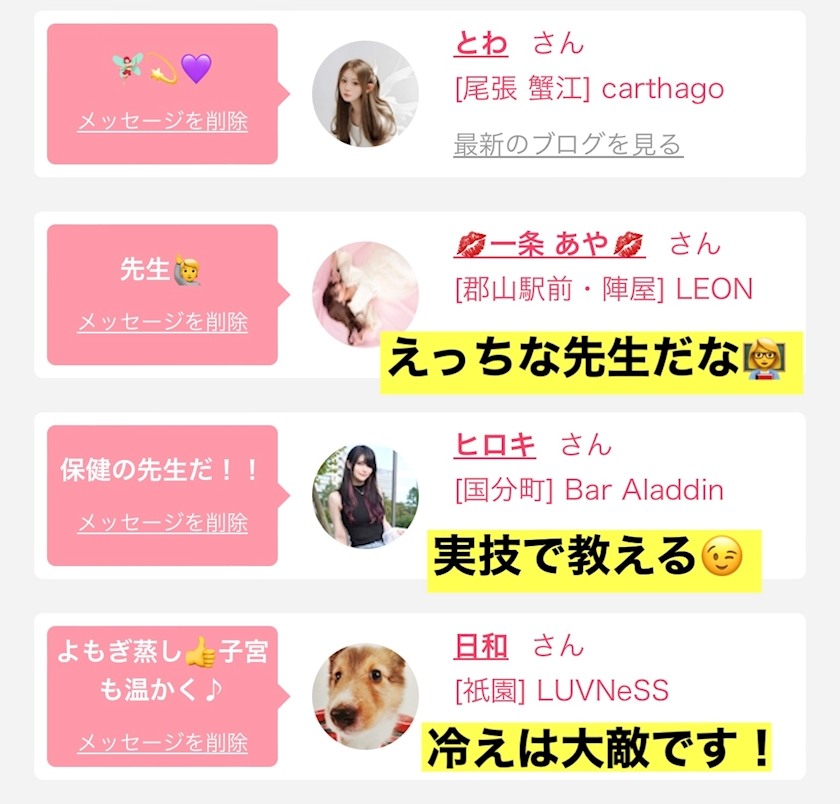Delete the 保健の先生だ message to ヒロキ

162,523
